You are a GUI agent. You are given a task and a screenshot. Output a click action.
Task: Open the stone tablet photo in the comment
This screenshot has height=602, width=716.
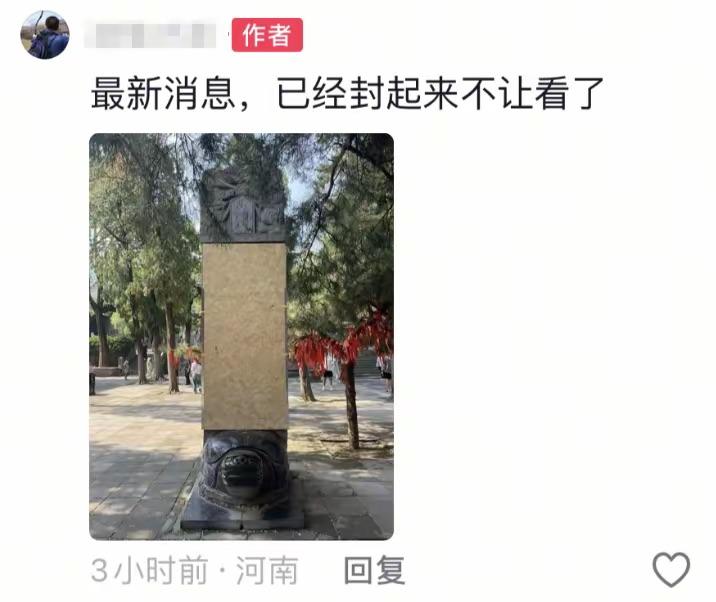(x=241, y=337)
